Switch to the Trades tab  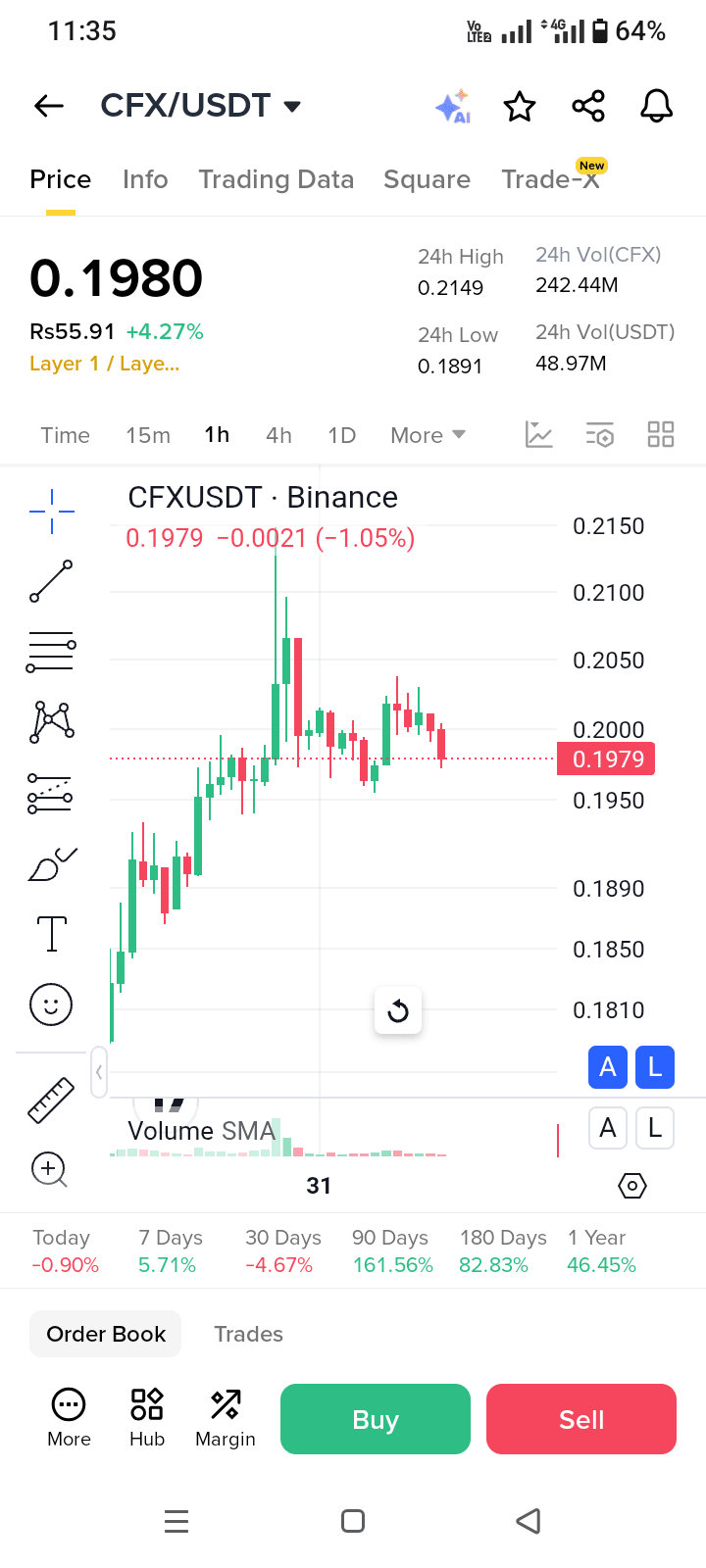coord(248,1334)
